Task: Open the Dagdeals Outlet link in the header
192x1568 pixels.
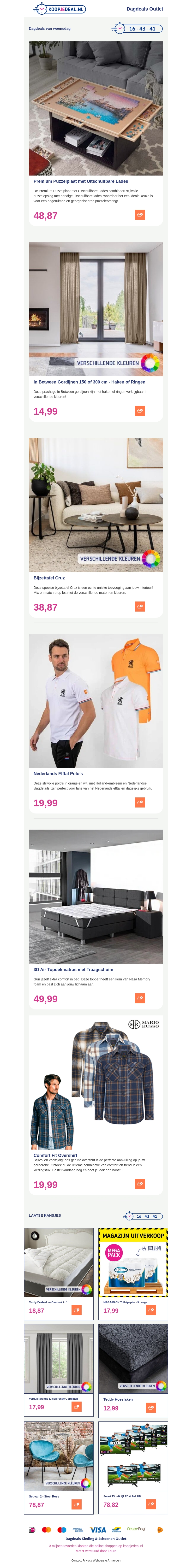Action: click(144, 9)
